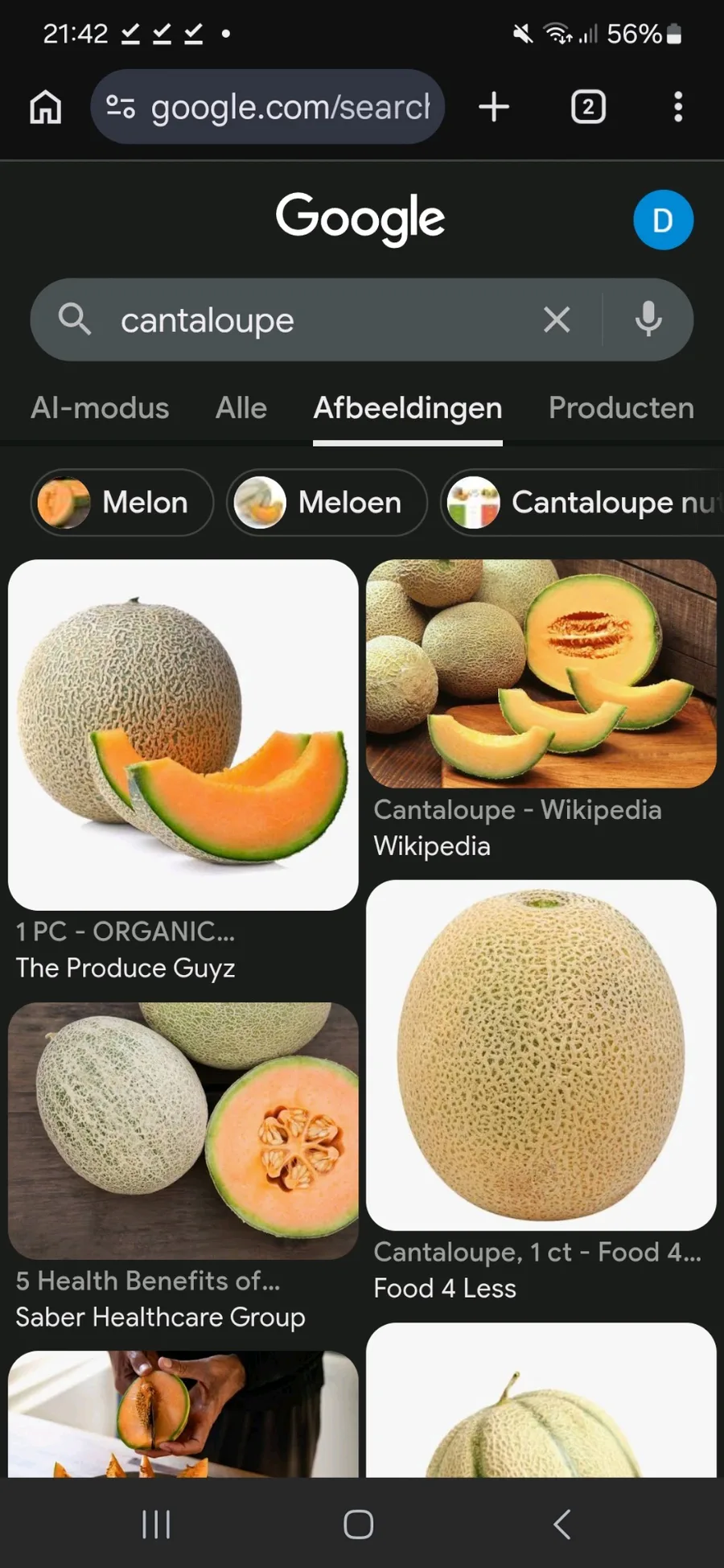Open the browser overflow menu
This screenshot has width=724, height=1568.
coord(678,107)
